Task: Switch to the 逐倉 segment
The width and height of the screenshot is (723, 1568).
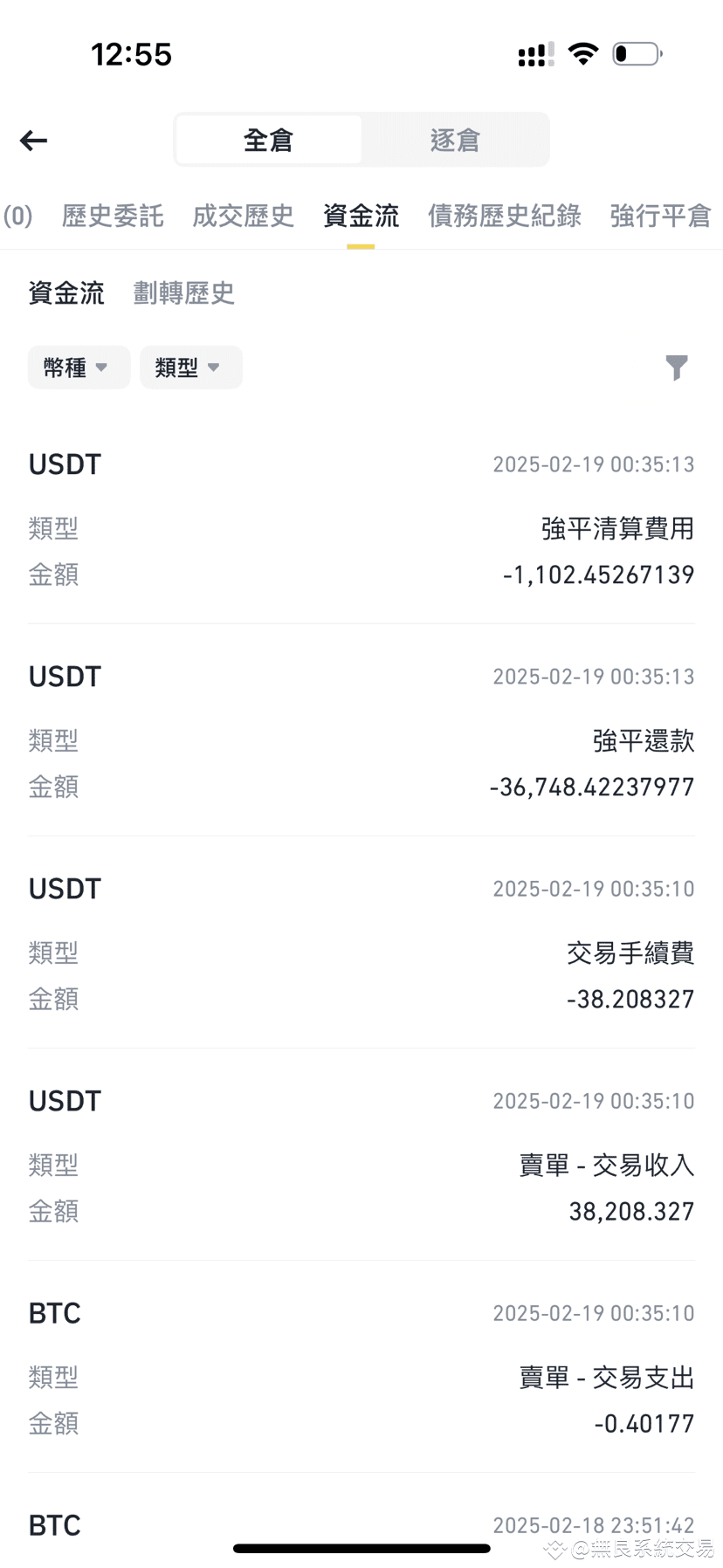Action: [455, 140]
